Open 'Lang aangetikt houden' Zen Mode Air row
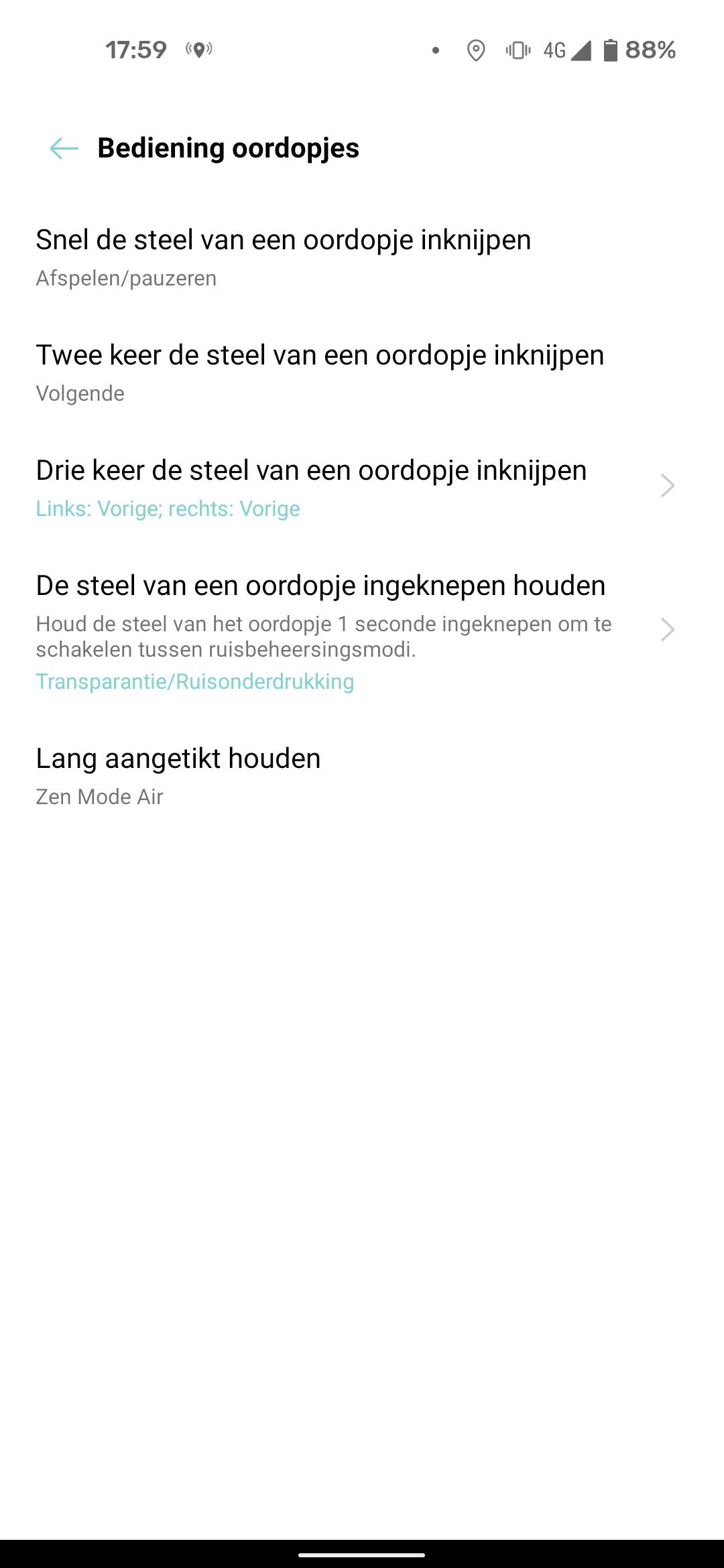 pyautogui.click(x=178, y=775)
